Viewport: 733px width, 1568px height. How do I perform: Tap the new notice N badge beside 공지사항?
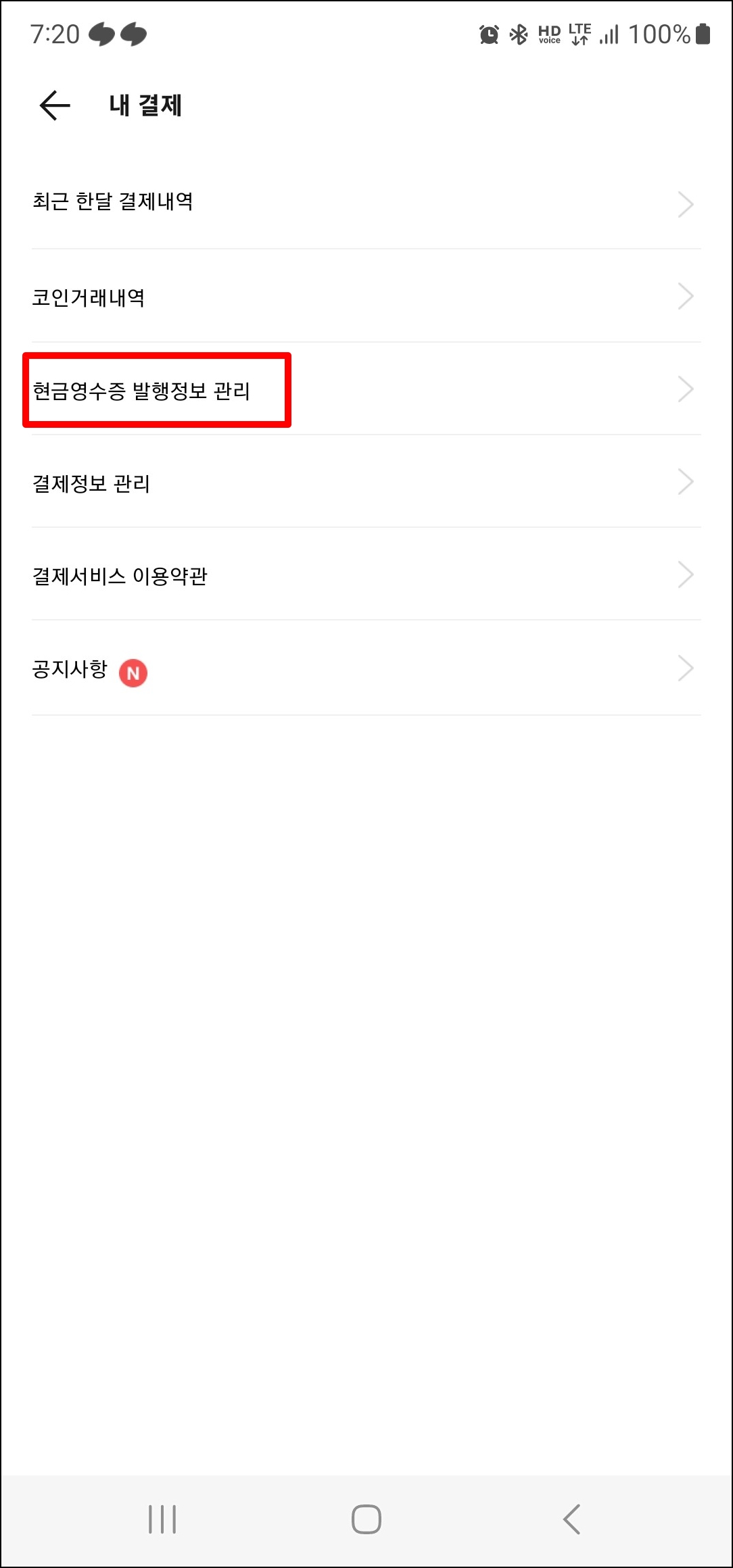(x=133, y=671)
